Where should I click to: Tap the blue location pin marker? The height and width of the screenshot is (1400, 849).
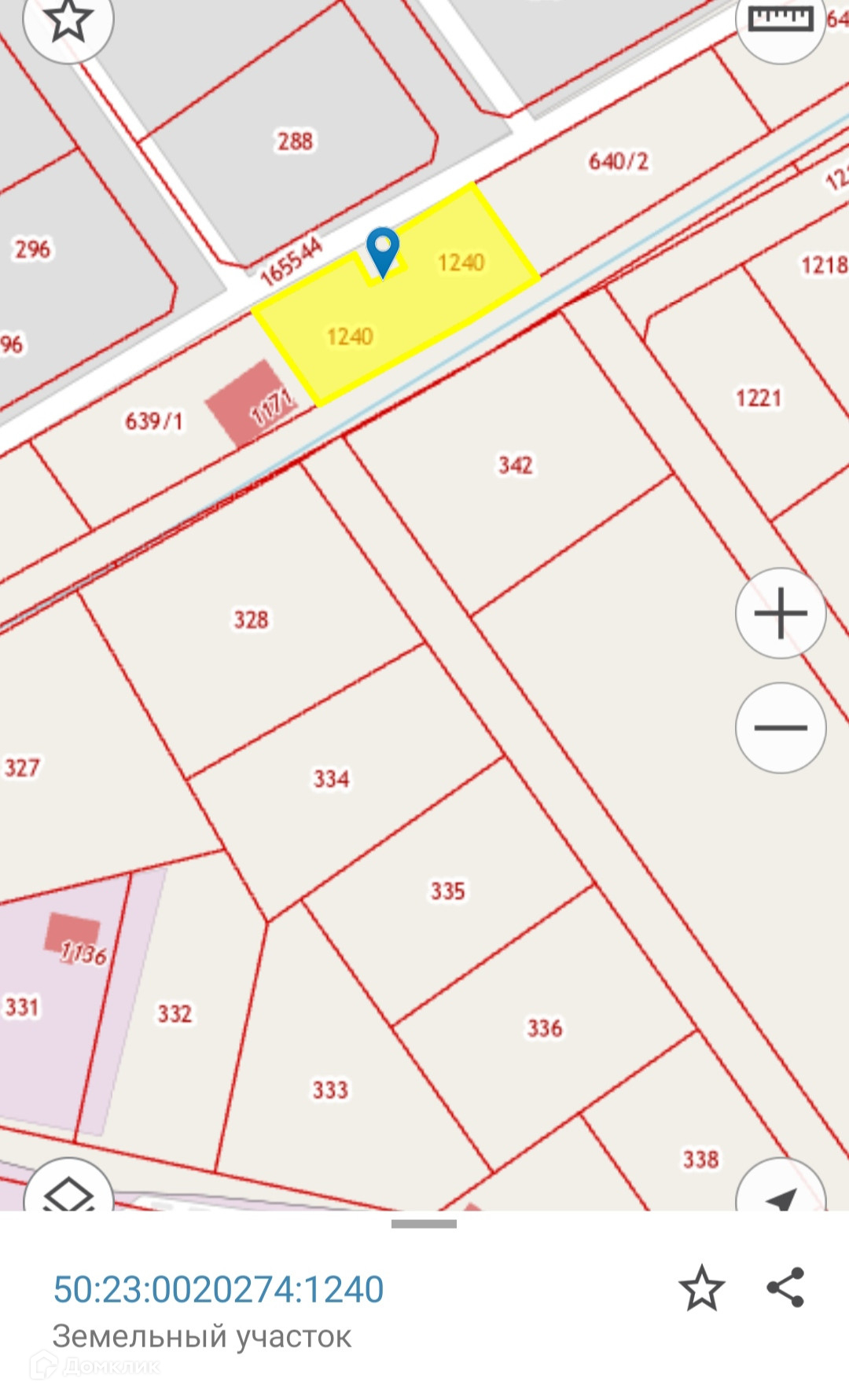[382, 250]
